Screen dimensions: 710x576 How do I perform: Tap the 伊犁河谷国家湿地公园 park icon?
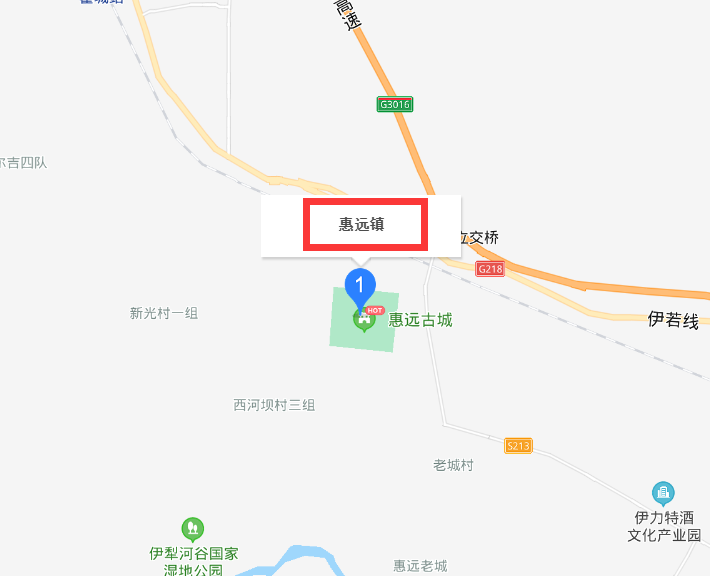click(x=191, y=527)
